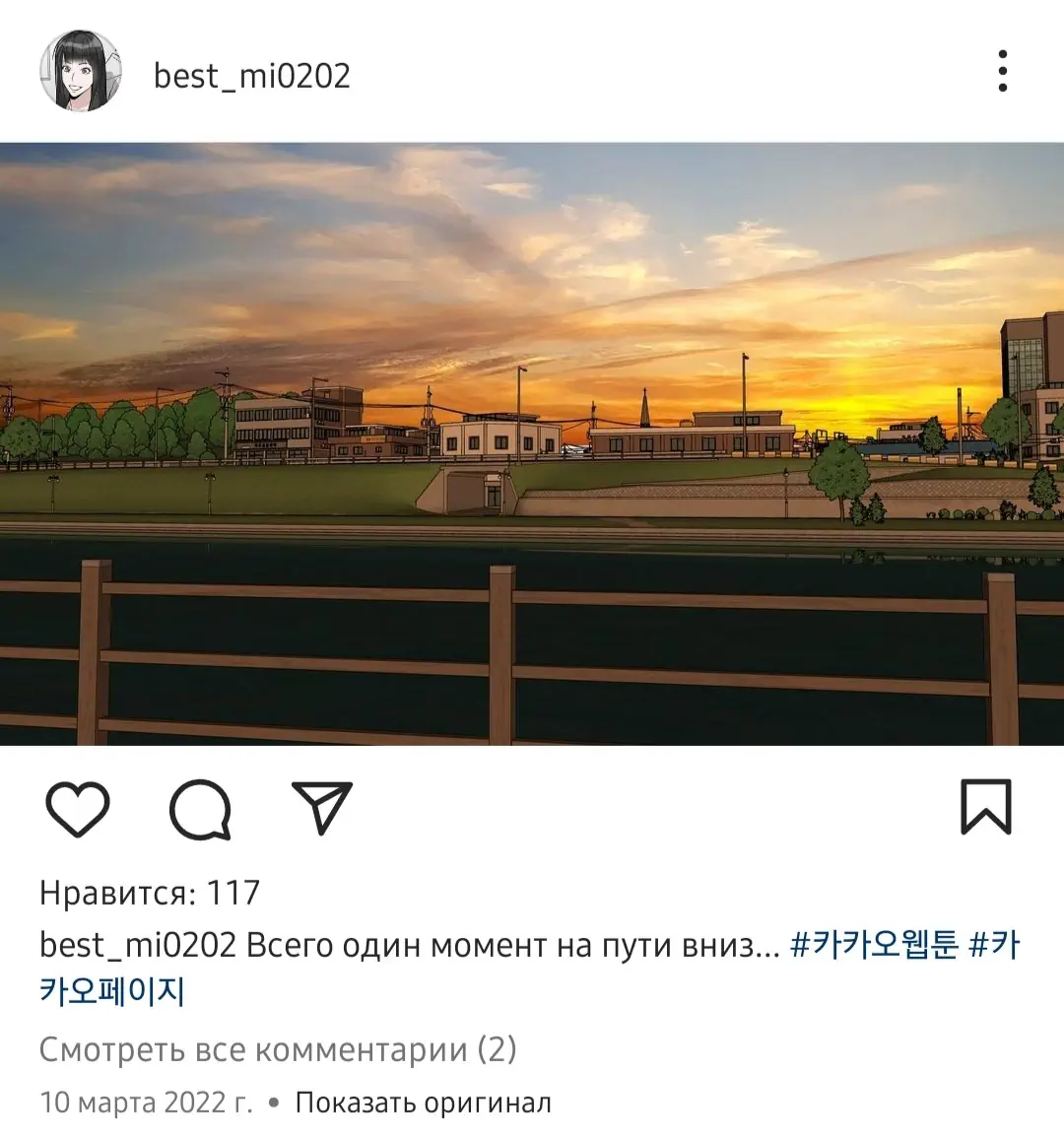View the Нравится: 117 likes list
Image resolution: width=1064 pixels, height=1141 pixels.
click(150, 893)
